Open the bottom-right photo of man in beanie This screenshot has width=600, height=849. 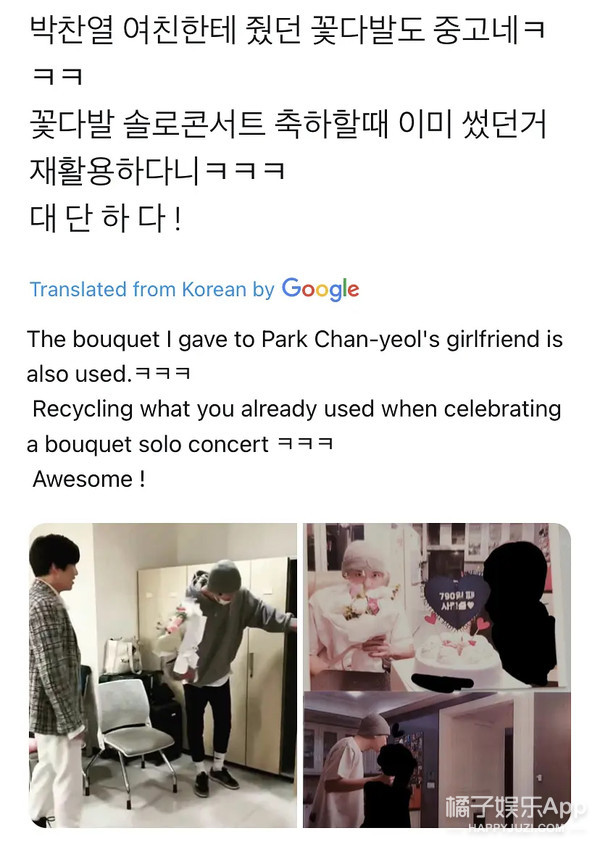point(437,758)
